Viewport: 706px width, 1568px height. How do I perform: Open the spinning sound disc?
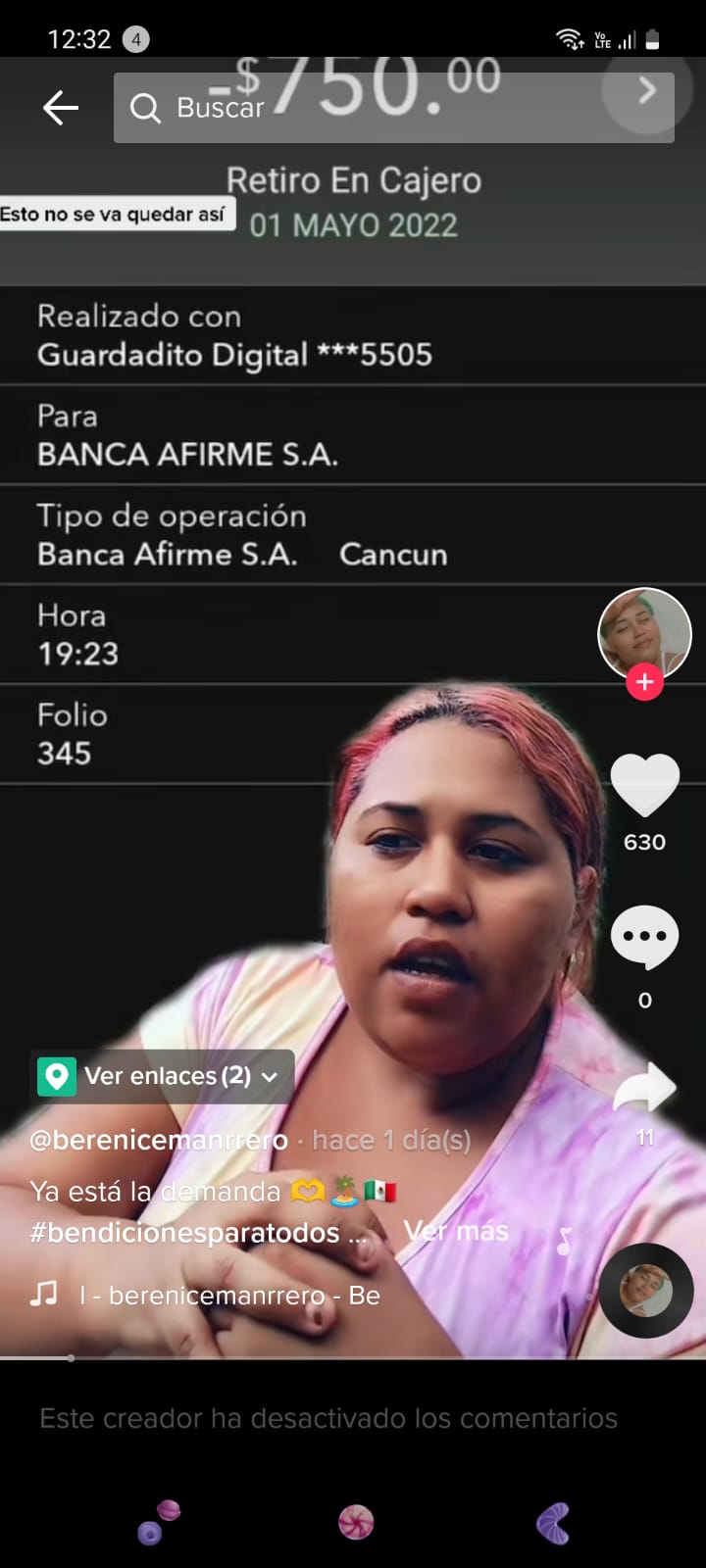646,1291
